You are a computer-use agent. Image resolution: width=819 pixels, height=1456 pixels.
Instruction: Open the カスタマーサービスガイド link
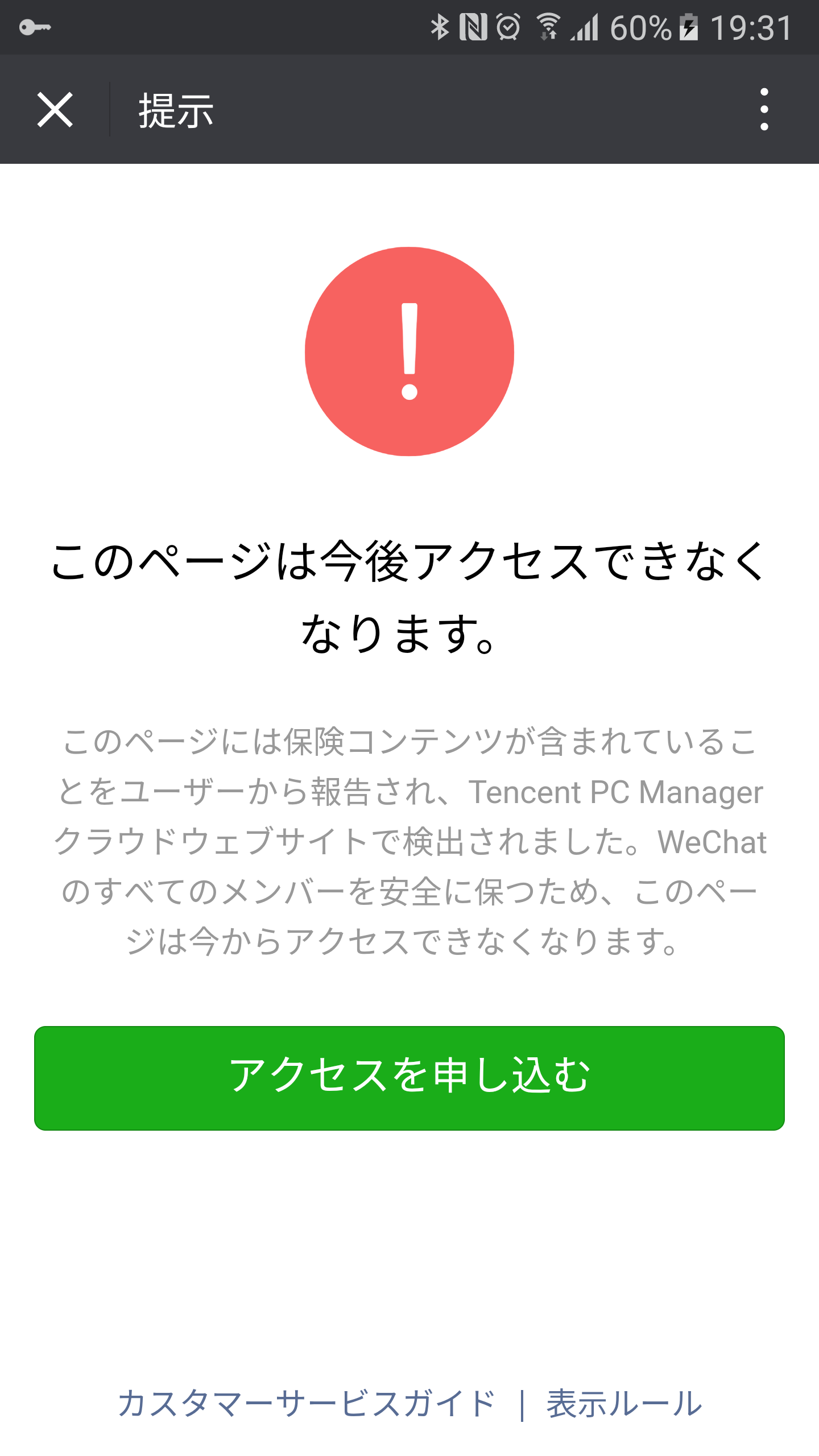point(307,1404)
